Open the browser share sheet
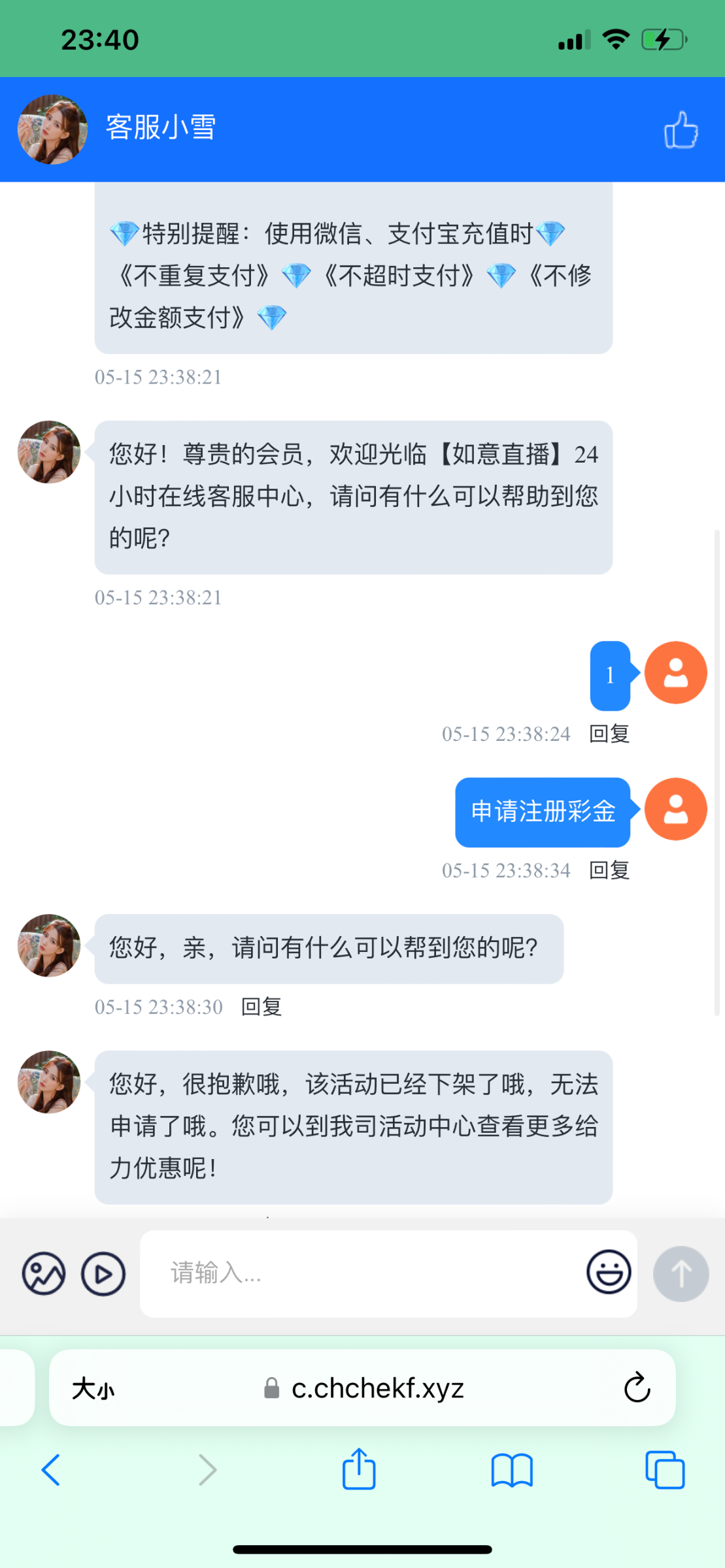 click(x=359, y=1470)
